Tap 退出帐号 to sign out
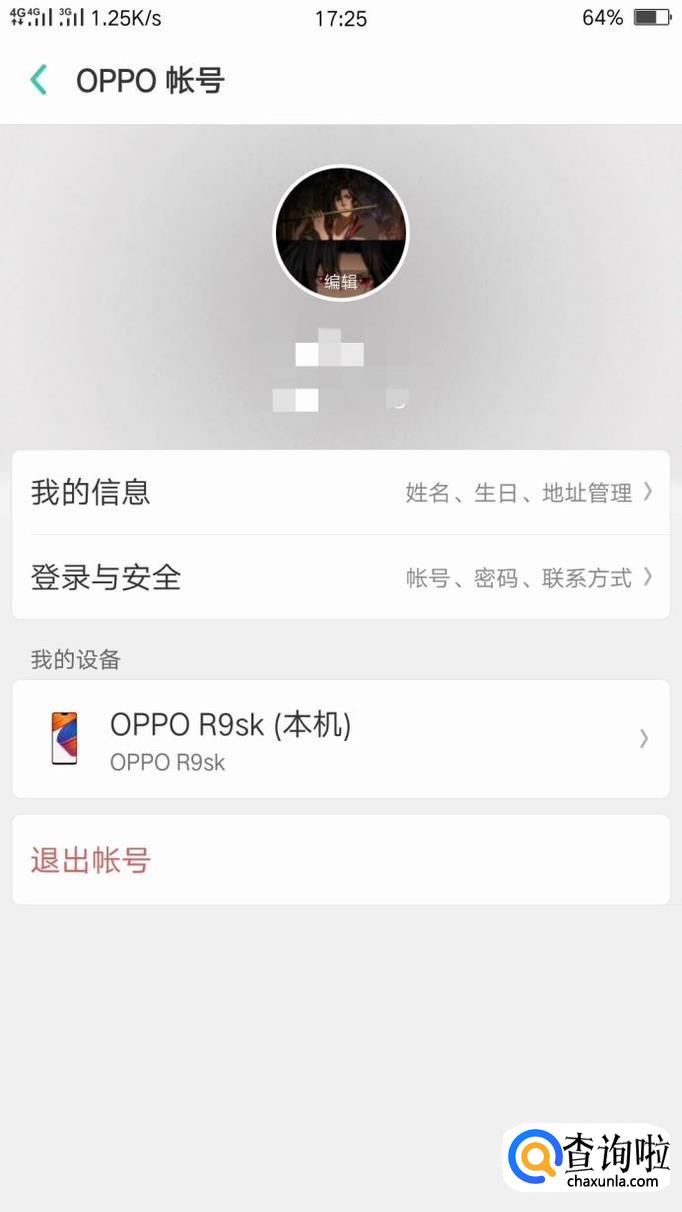This screenshot has width=682, height=1212. pos(341,860)
